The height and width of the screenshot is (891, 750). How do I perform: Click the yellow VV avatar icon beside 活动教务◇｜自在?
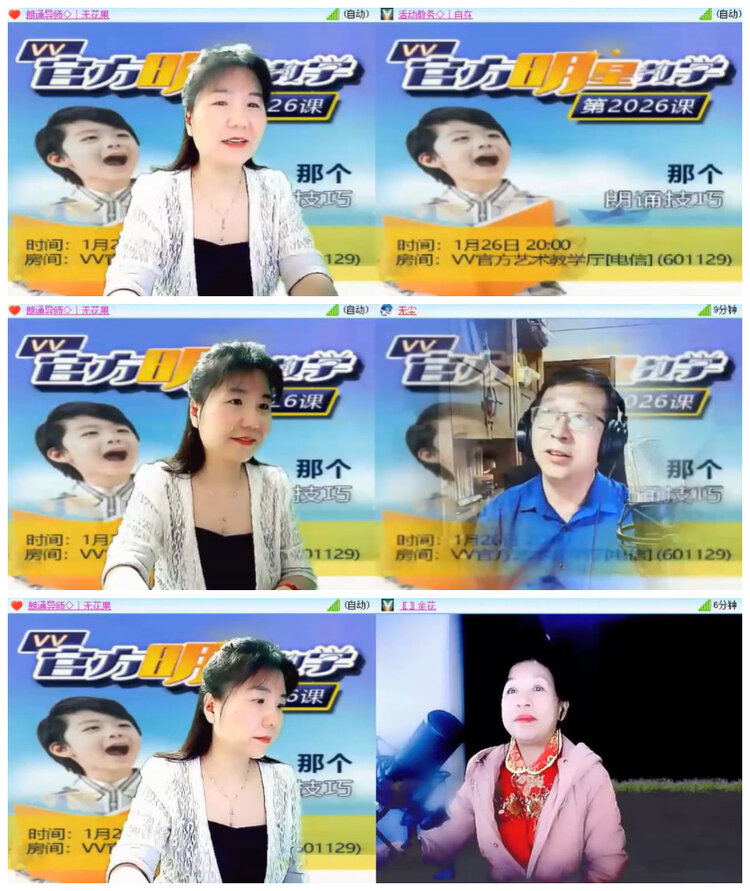pos(388,13)
